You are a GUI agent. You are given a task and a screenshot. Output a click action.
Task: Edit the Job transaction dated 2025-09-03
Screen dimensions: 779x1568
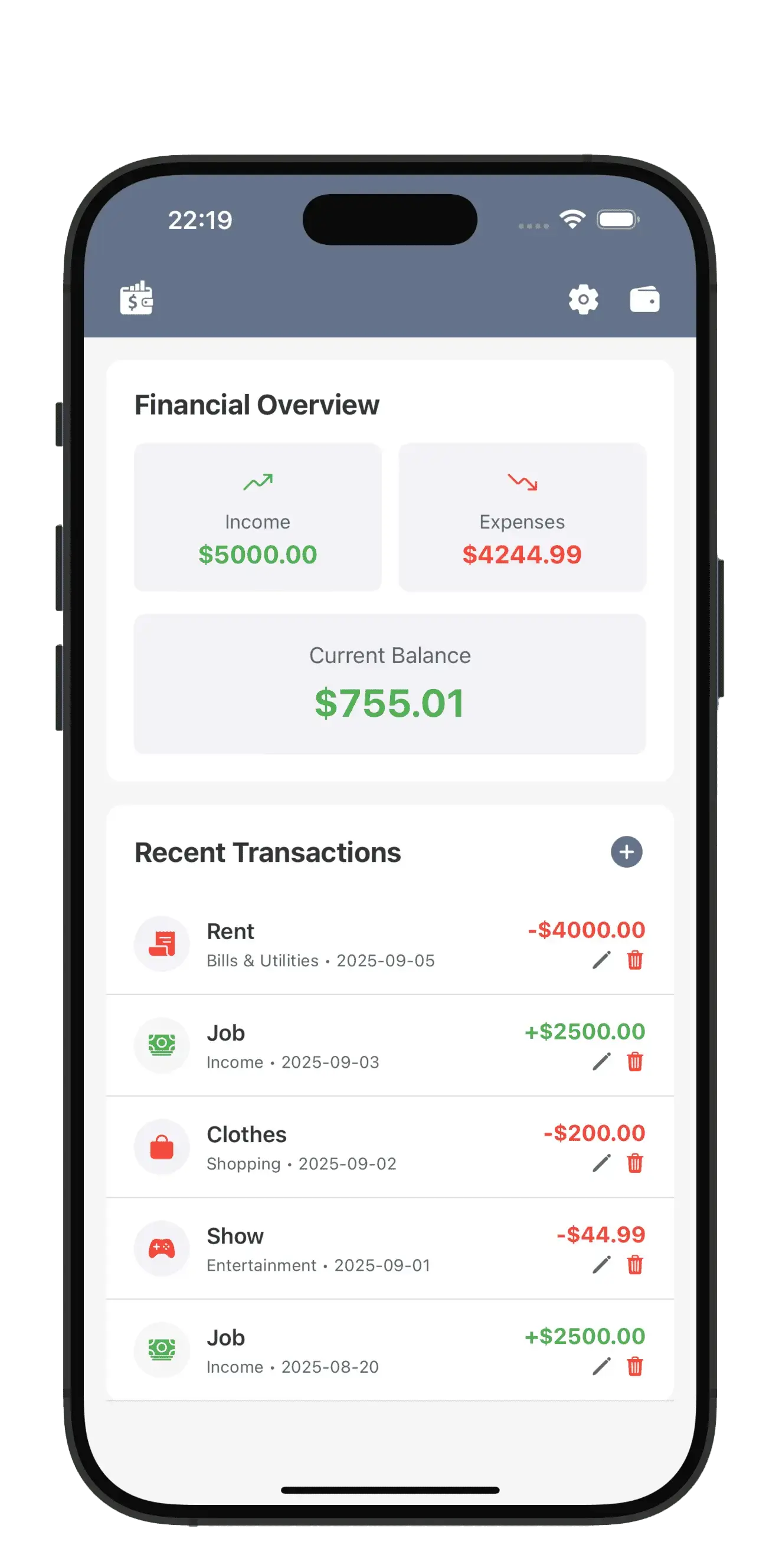pos(601,1062)
